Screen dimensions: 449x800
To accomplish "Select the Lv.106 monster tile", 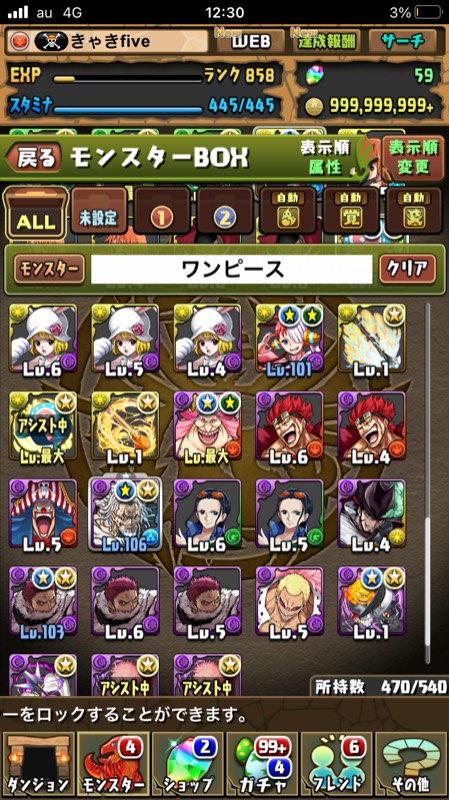I will click(x=125, y=514).
